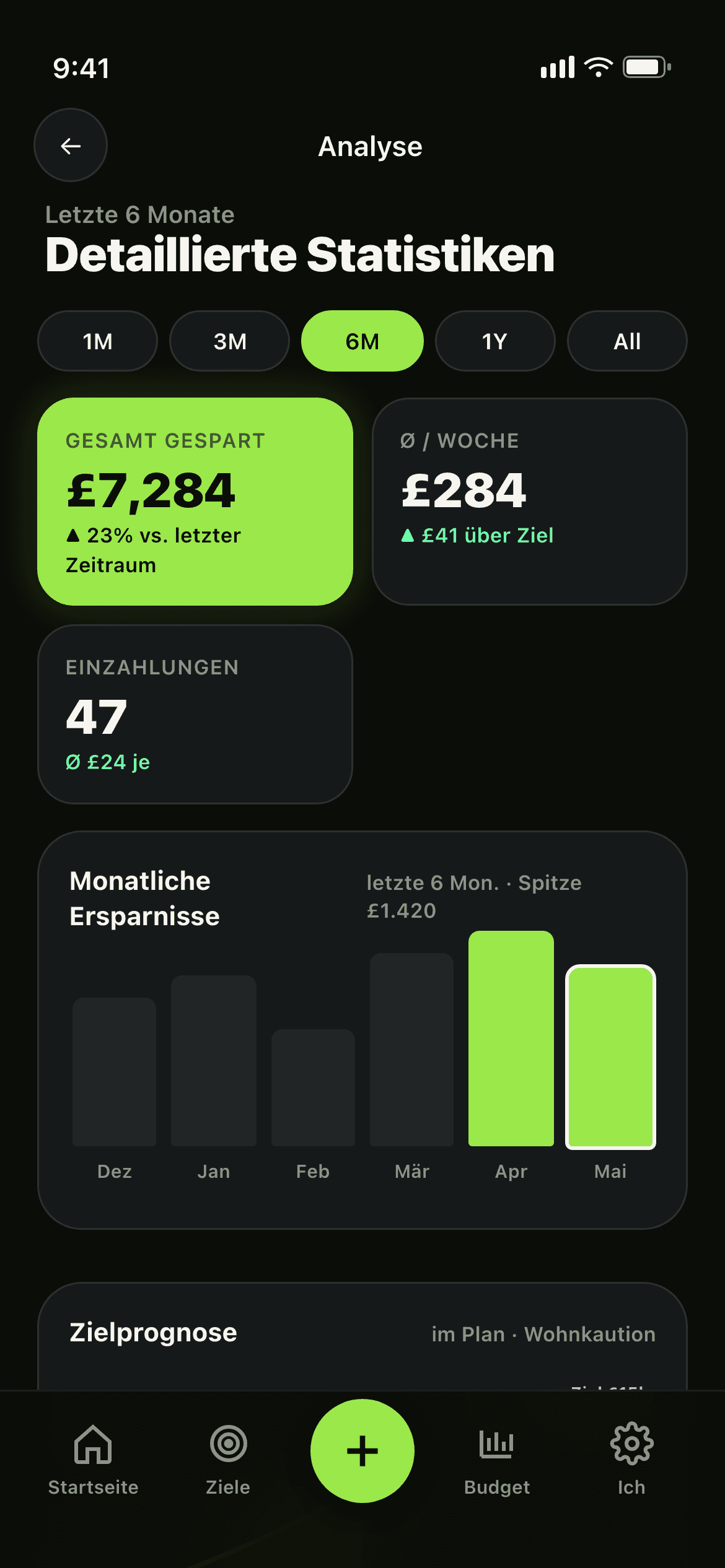The height and width of the screenshot is (1568, 725).
Task: Open the Ø / Woche card
Action: click(530, 502)
